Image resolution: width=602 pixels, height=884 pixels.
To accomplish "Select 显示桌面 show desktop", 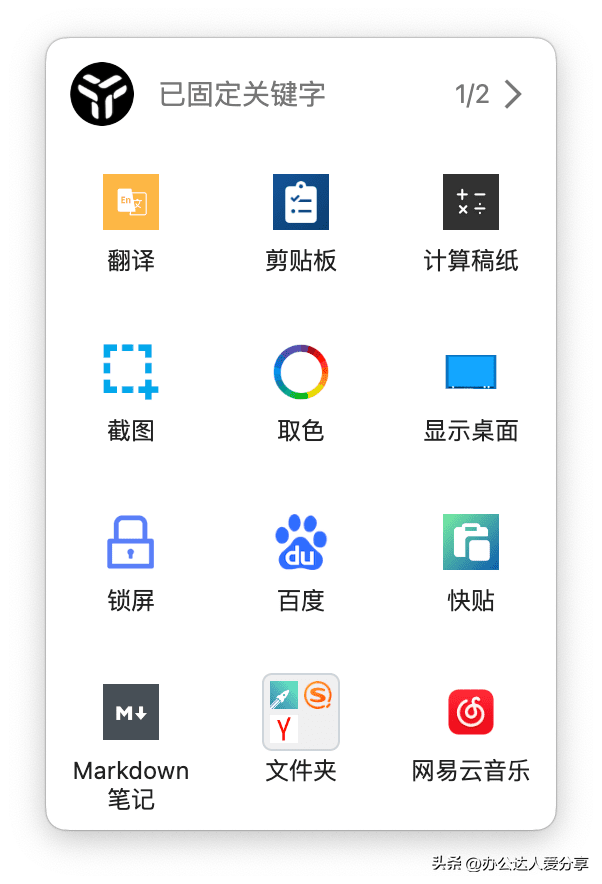I will 471,372.
